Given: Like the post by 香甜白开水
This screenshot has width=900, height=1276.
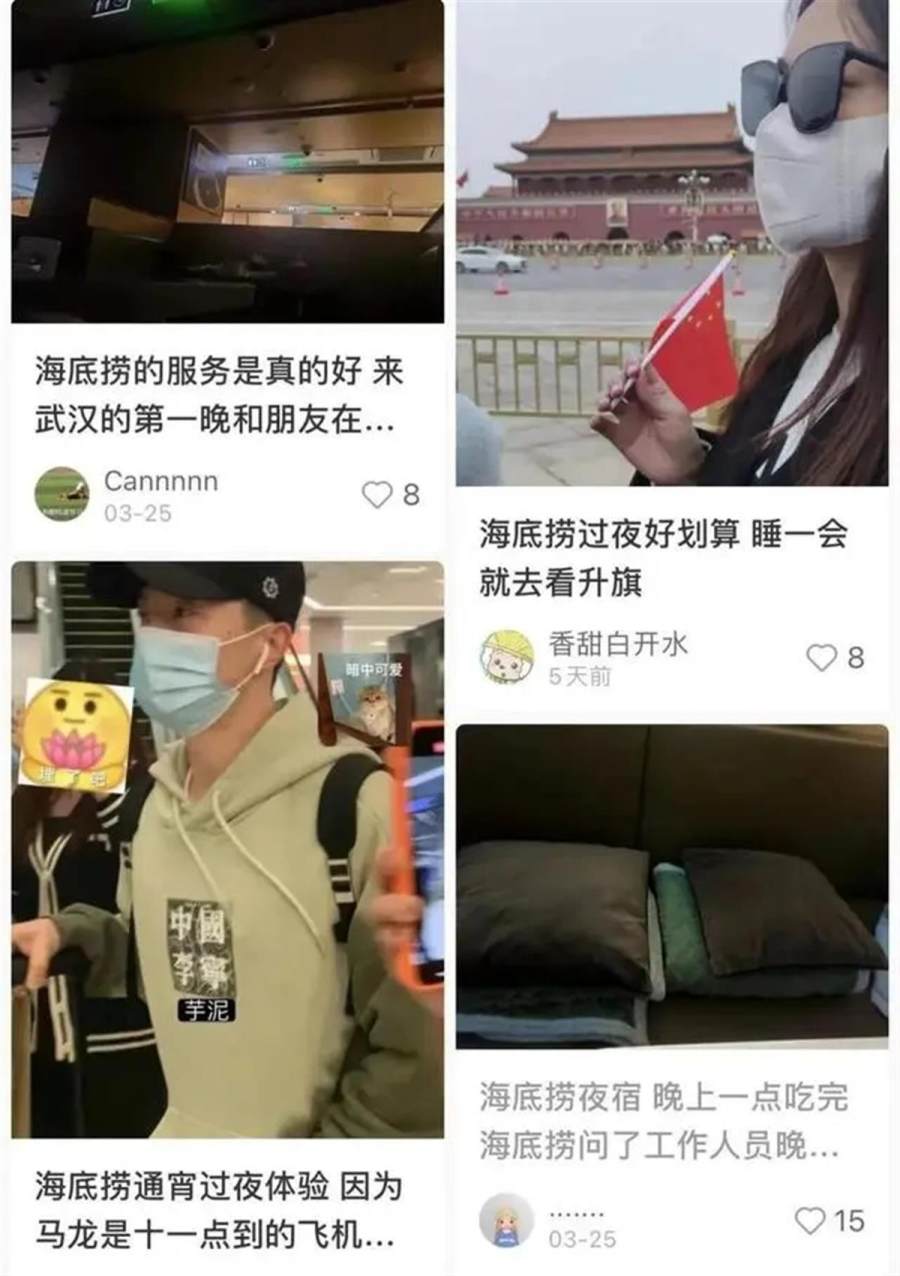Looking at the screenshot, I should pyautogui.click(x=821, y=657).
